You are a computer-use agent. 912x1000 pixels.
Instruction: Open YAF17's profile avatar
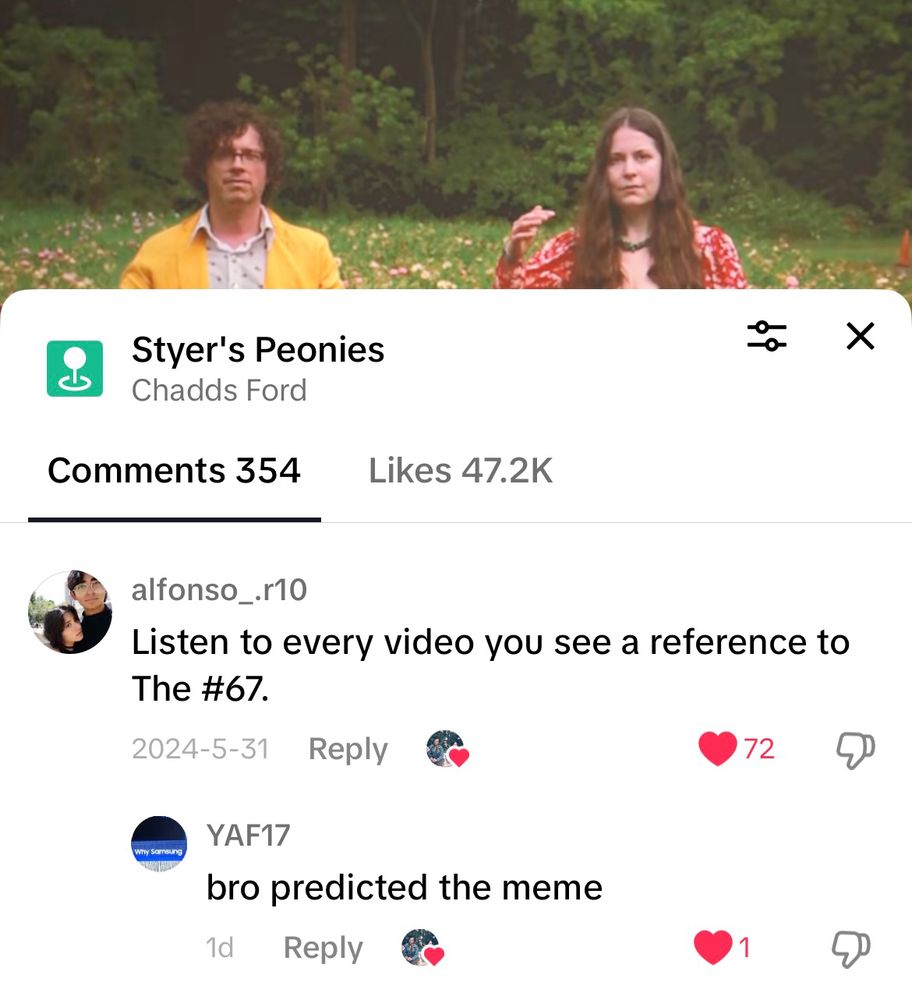tap(159, 844)
